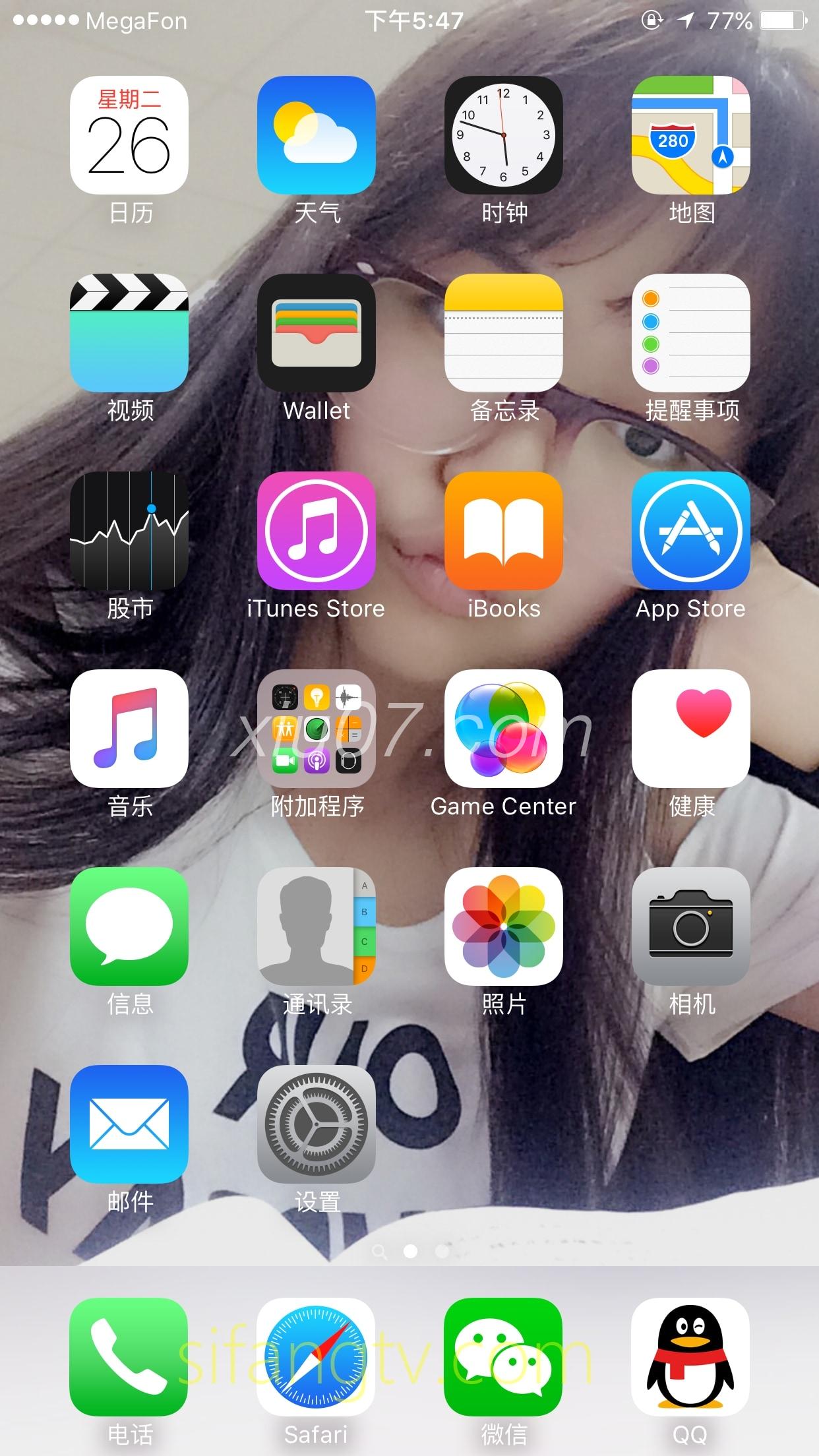Open the App Store

pyautogui.click(x=691, y=531)
